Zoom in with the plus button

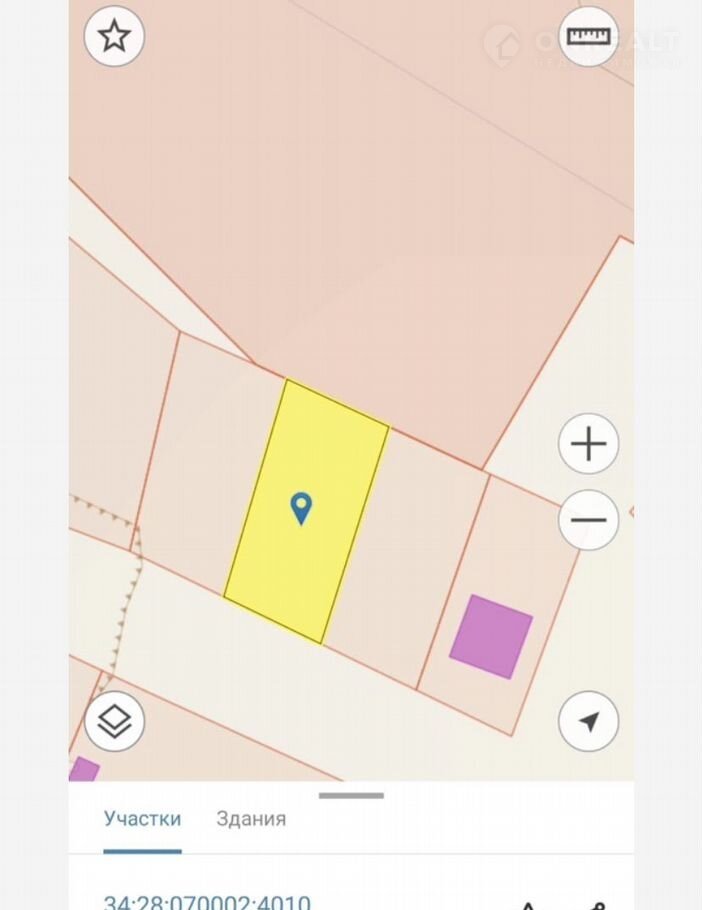coord(588,443)
